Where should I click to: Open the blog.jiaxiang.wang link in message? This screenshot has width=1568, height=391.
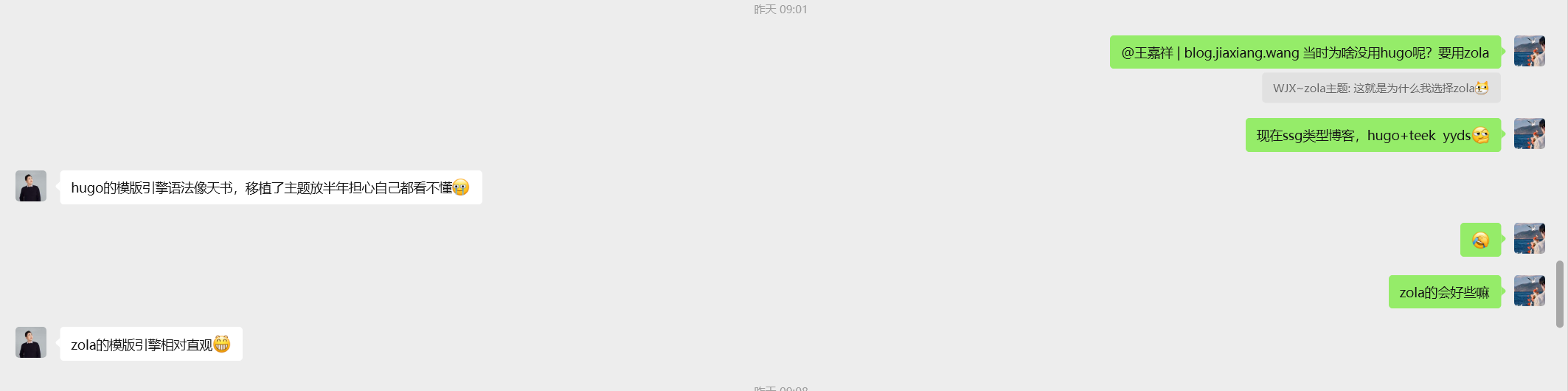[x=1241, y=53]
